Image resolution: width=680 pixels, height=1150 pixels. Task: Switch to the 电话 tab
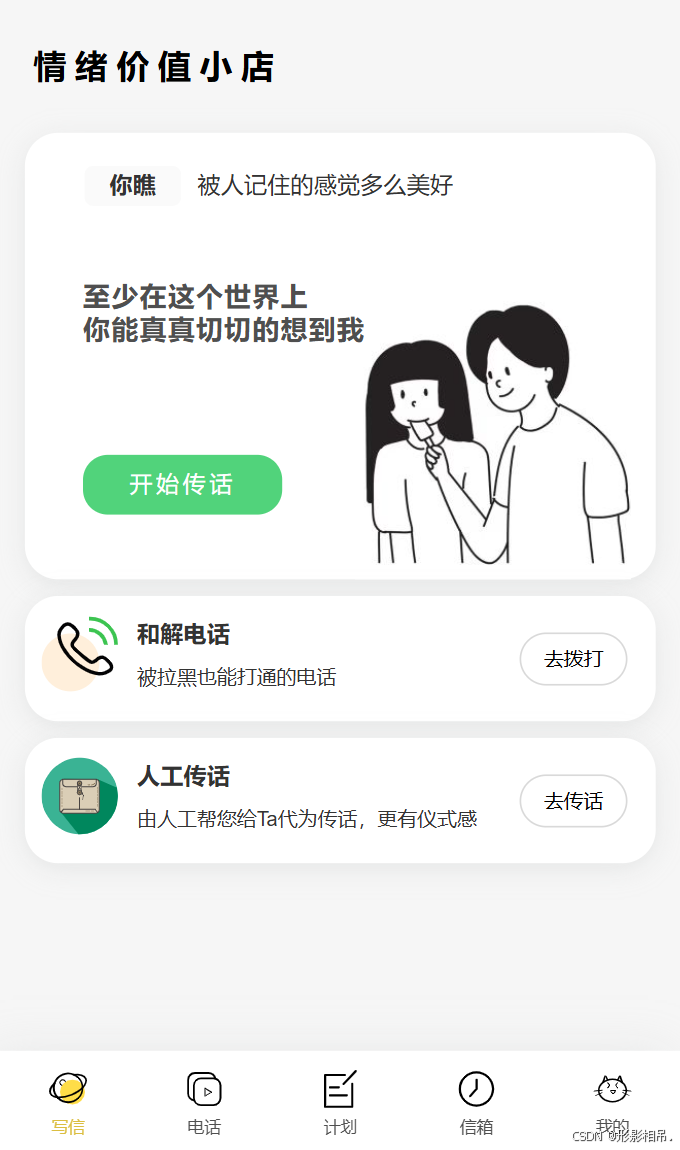(204, 1102)
